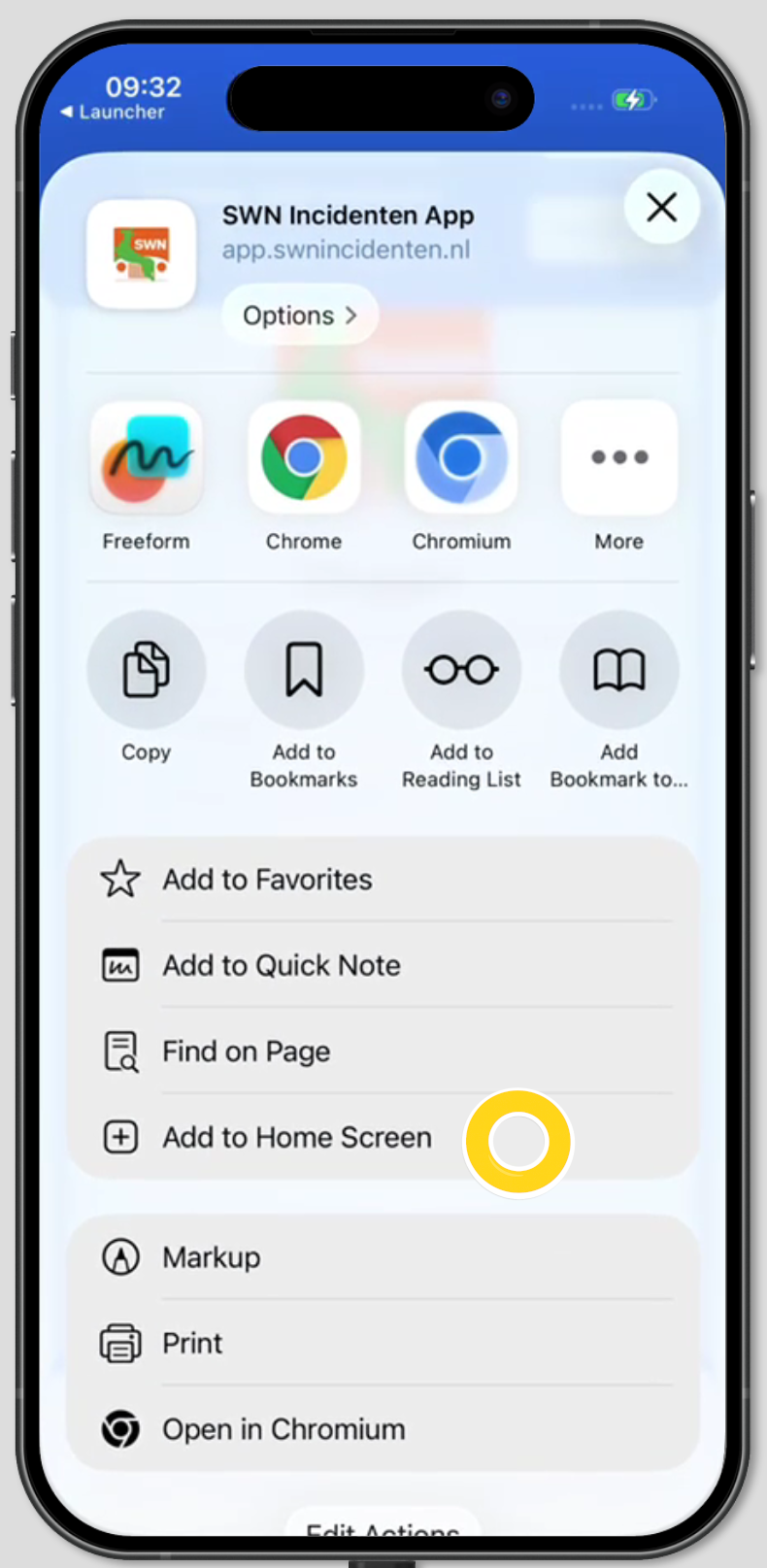Choose Add Bookmark to… action

point(618,670)
